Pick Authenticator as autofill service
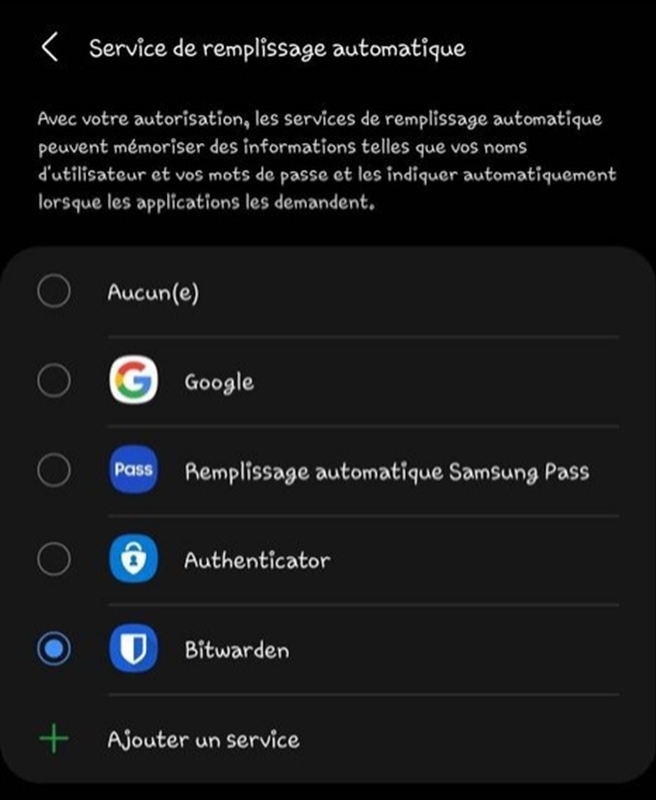This screenshot has width=656, height=800. coord(53,560)
